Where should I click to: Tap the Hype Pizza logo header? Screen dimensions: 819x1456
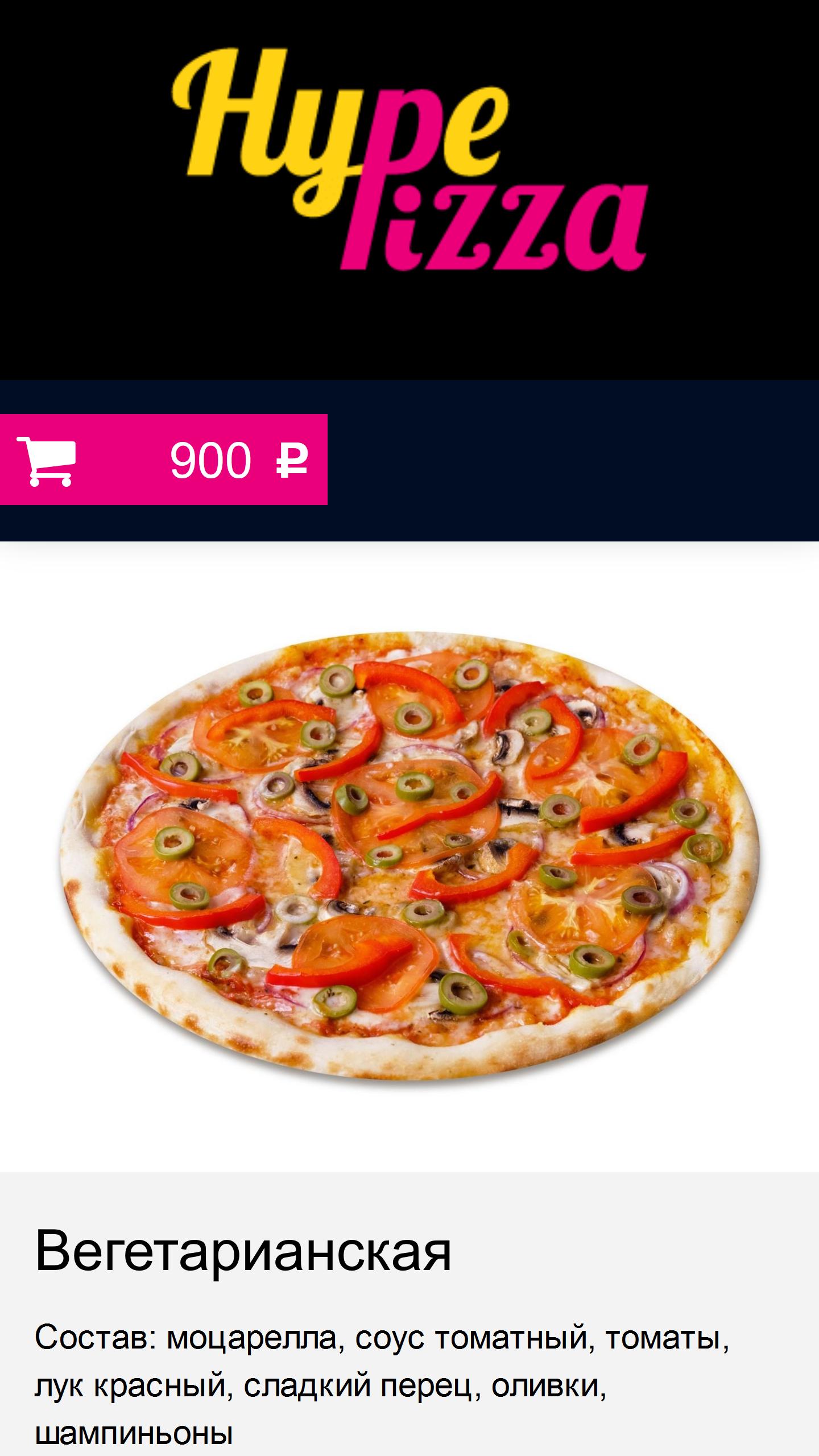tap(409, 159)
